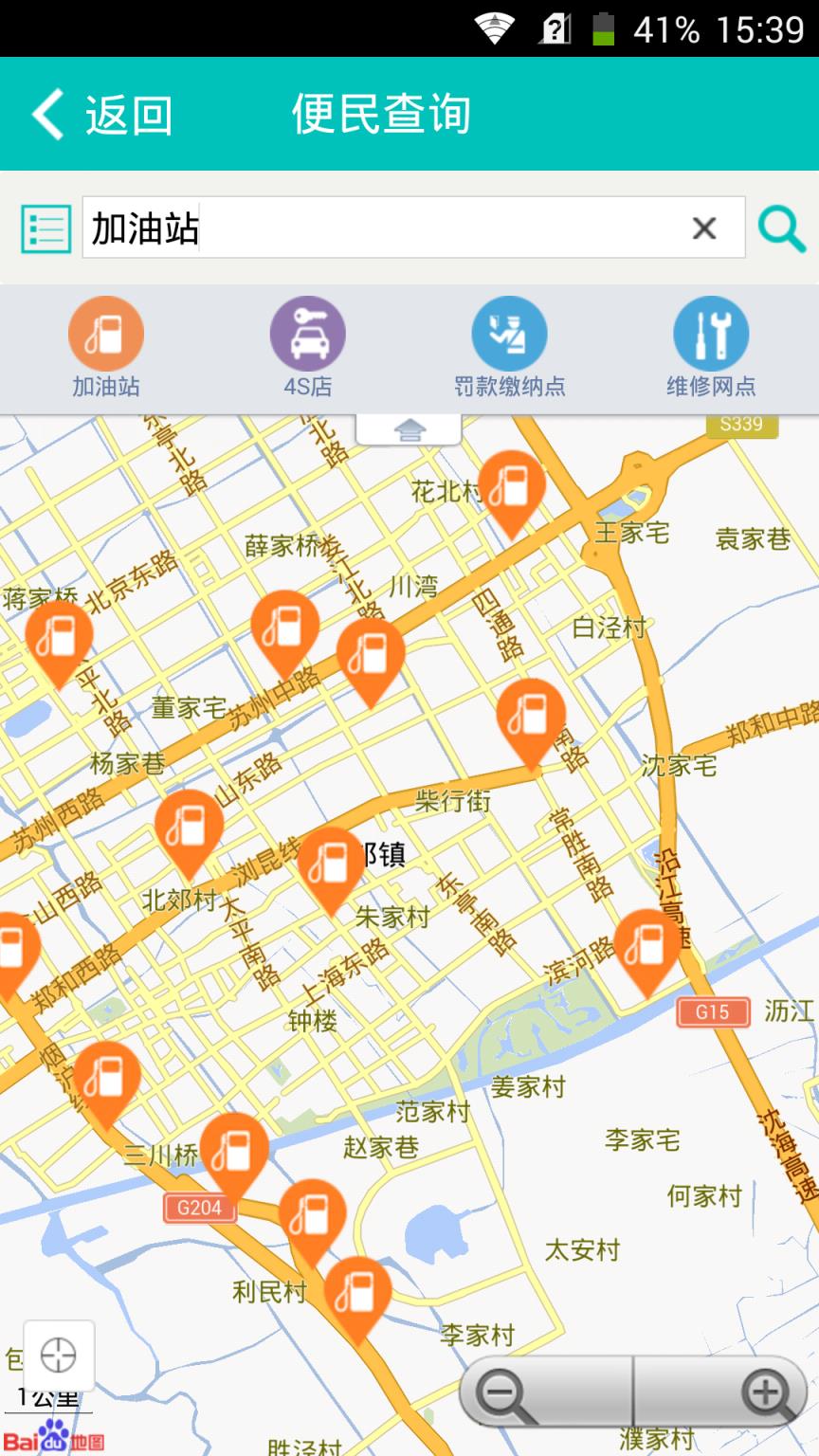Run the search with the magnifier icon

782,228
